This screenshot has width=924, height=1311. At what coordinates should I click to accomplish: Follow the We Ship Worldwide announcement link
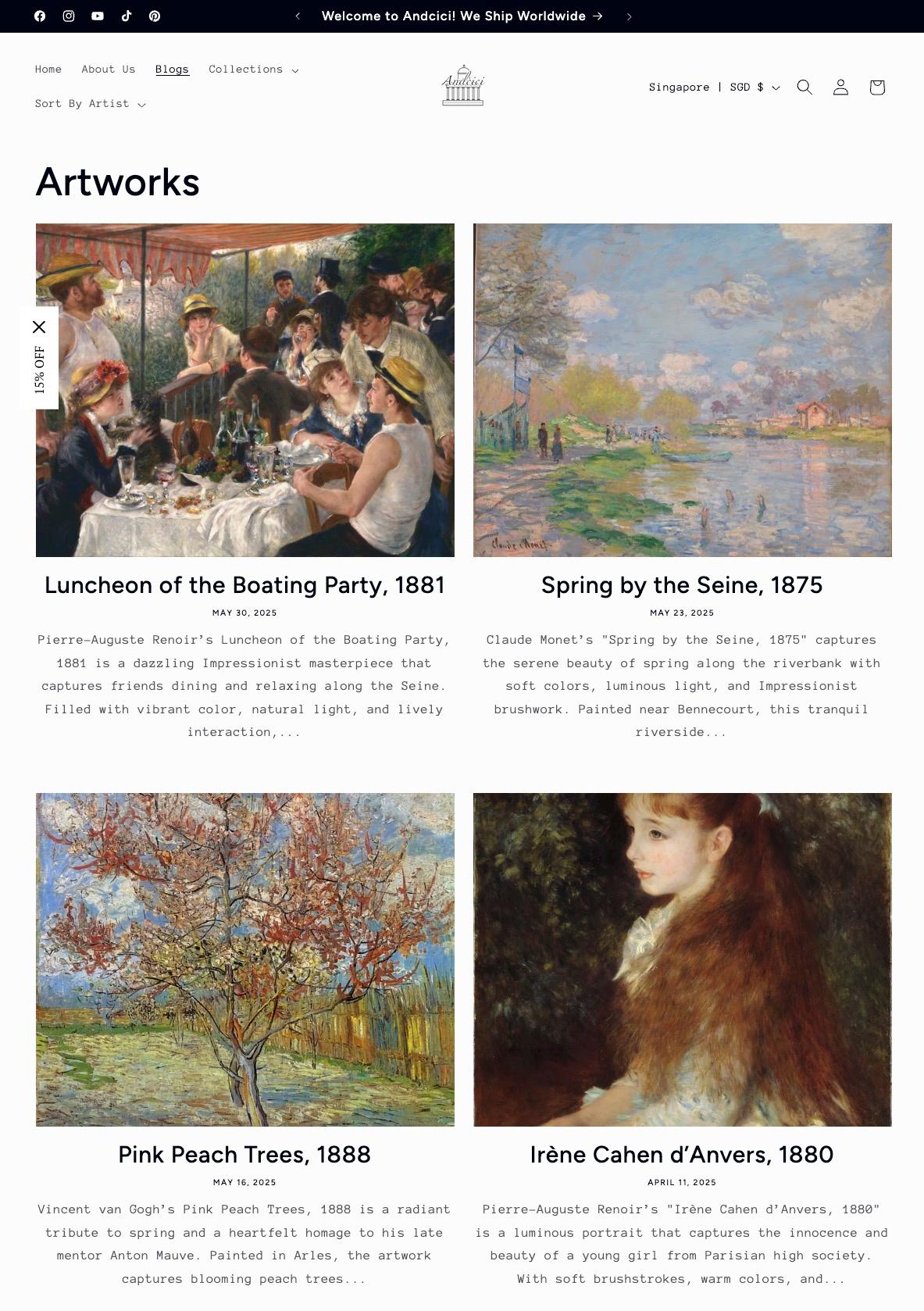click(x=462, y=16)
